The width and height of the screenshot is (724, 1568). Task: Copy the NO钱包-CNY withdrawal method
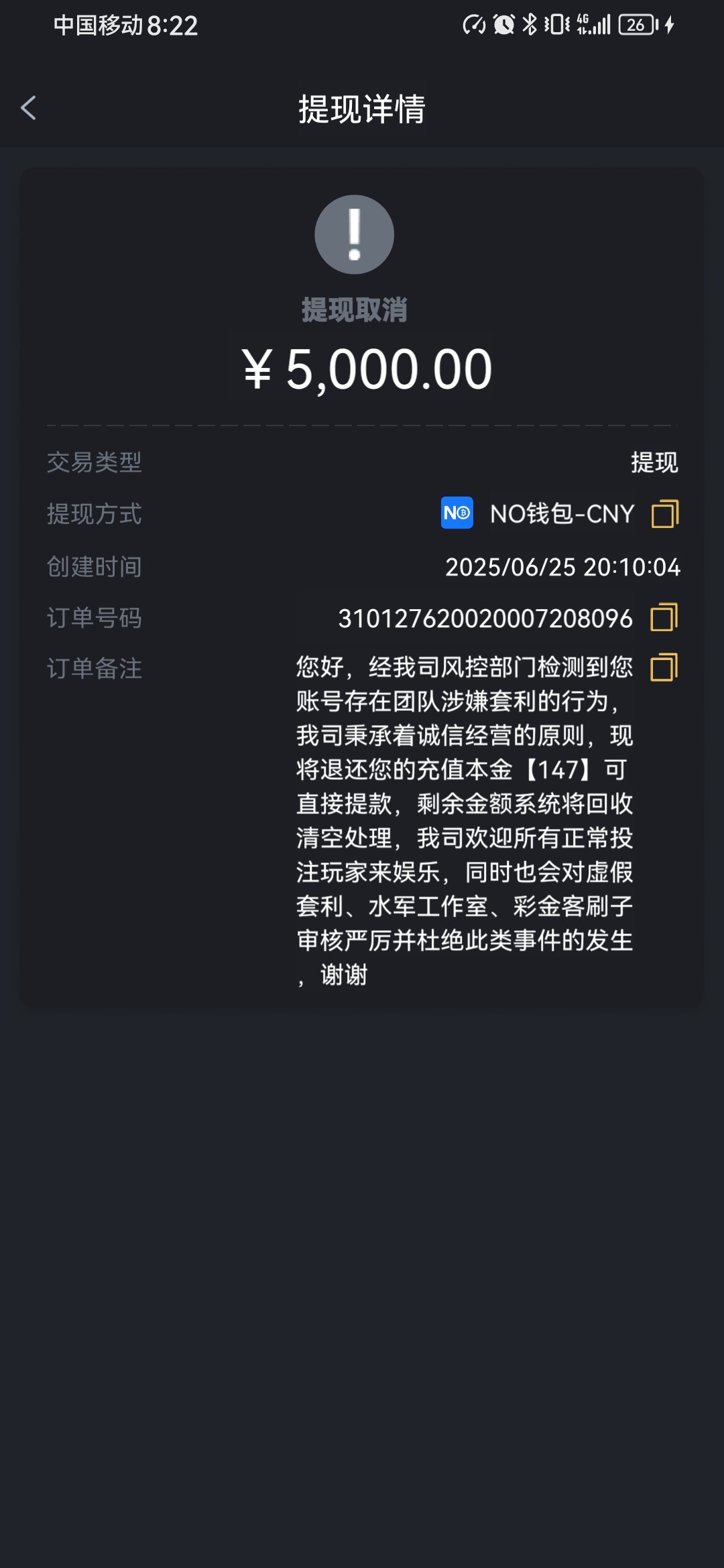664,514
